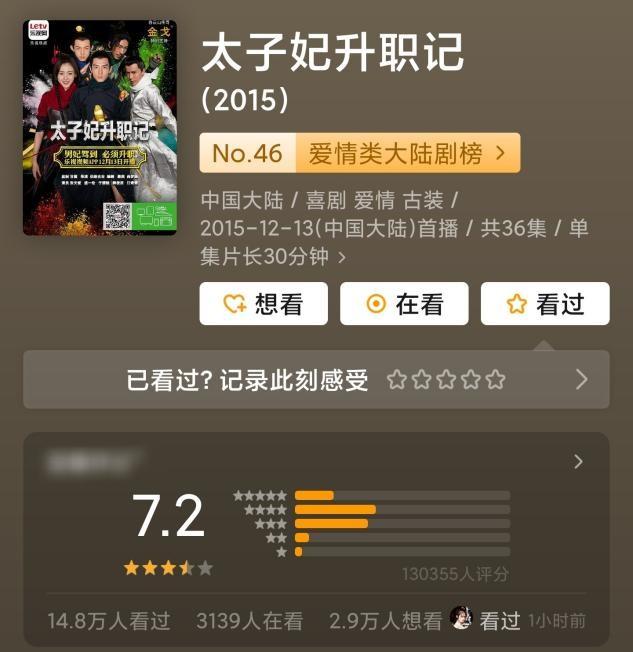Open the 记录此刻感受 rating prompt
The width and height of the screenshot is (633, 652).
[316, 380]
